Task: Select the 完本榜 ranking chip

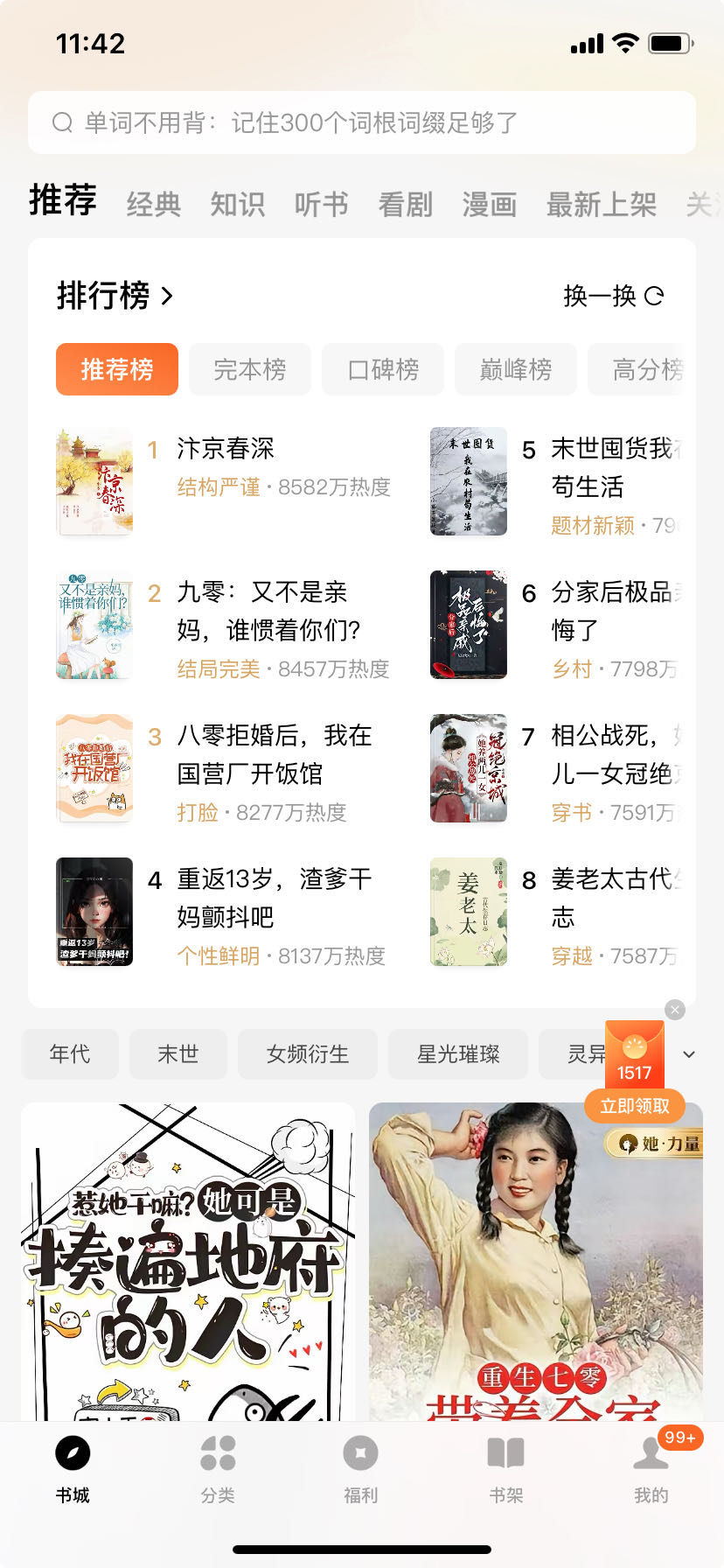Action: pos(250,369)
